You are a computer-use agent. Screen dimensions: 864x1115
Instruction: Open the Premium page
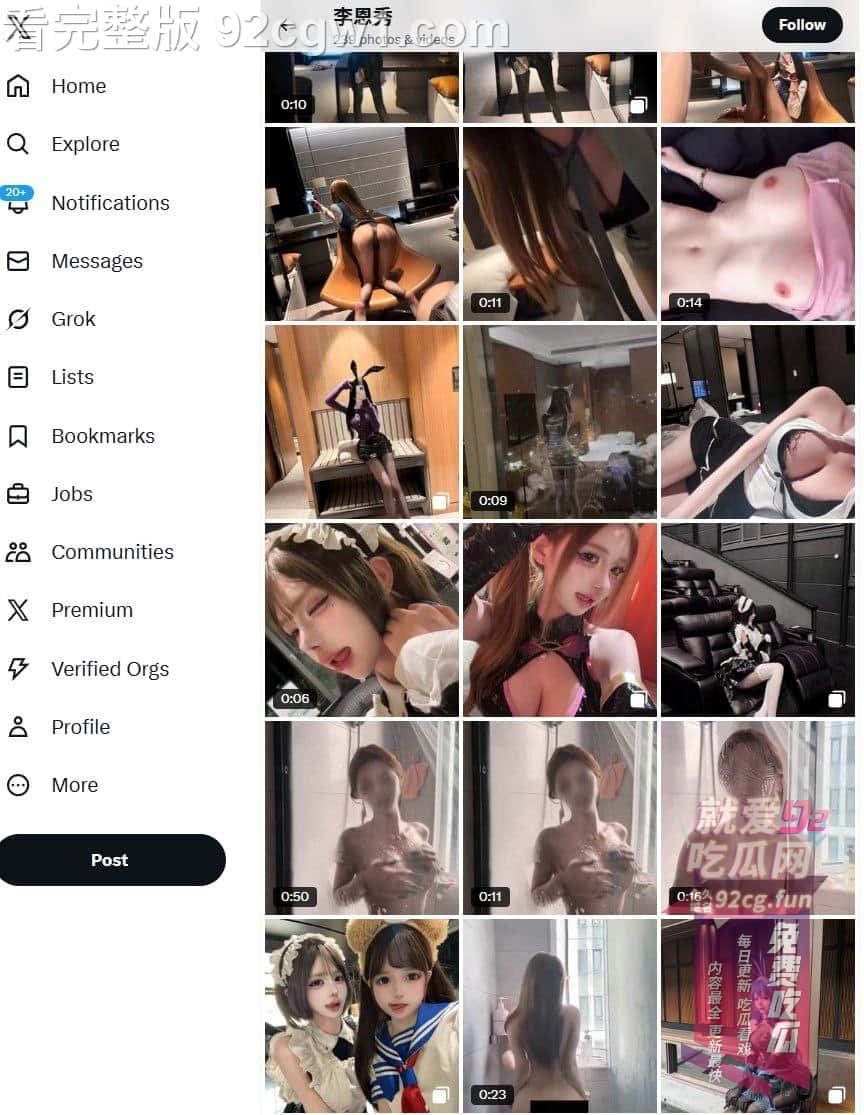point(92,610)
